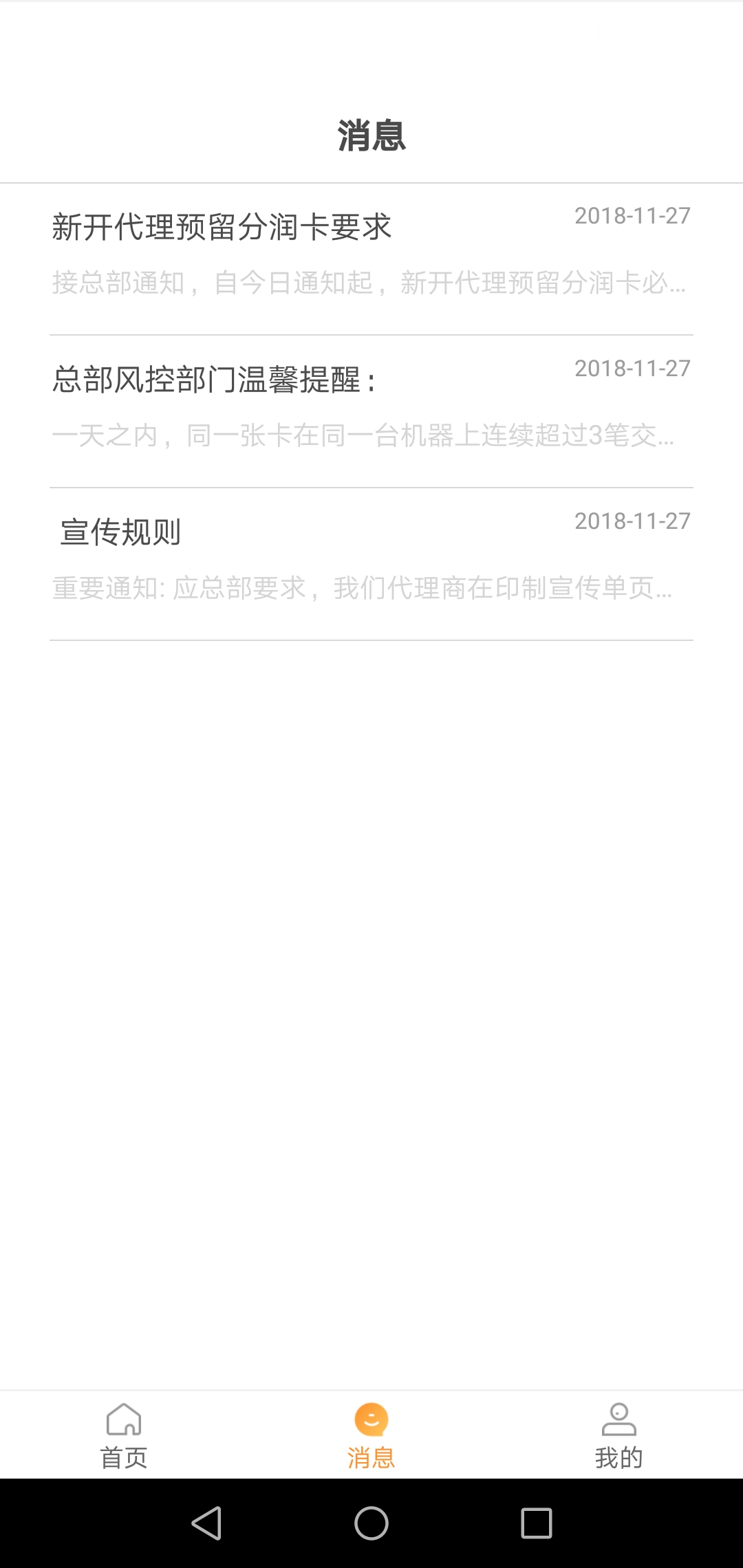This screenshot has width=743, height=1568.
Task: Open message 新开代理预留分润卡要求
Action: 370,254
